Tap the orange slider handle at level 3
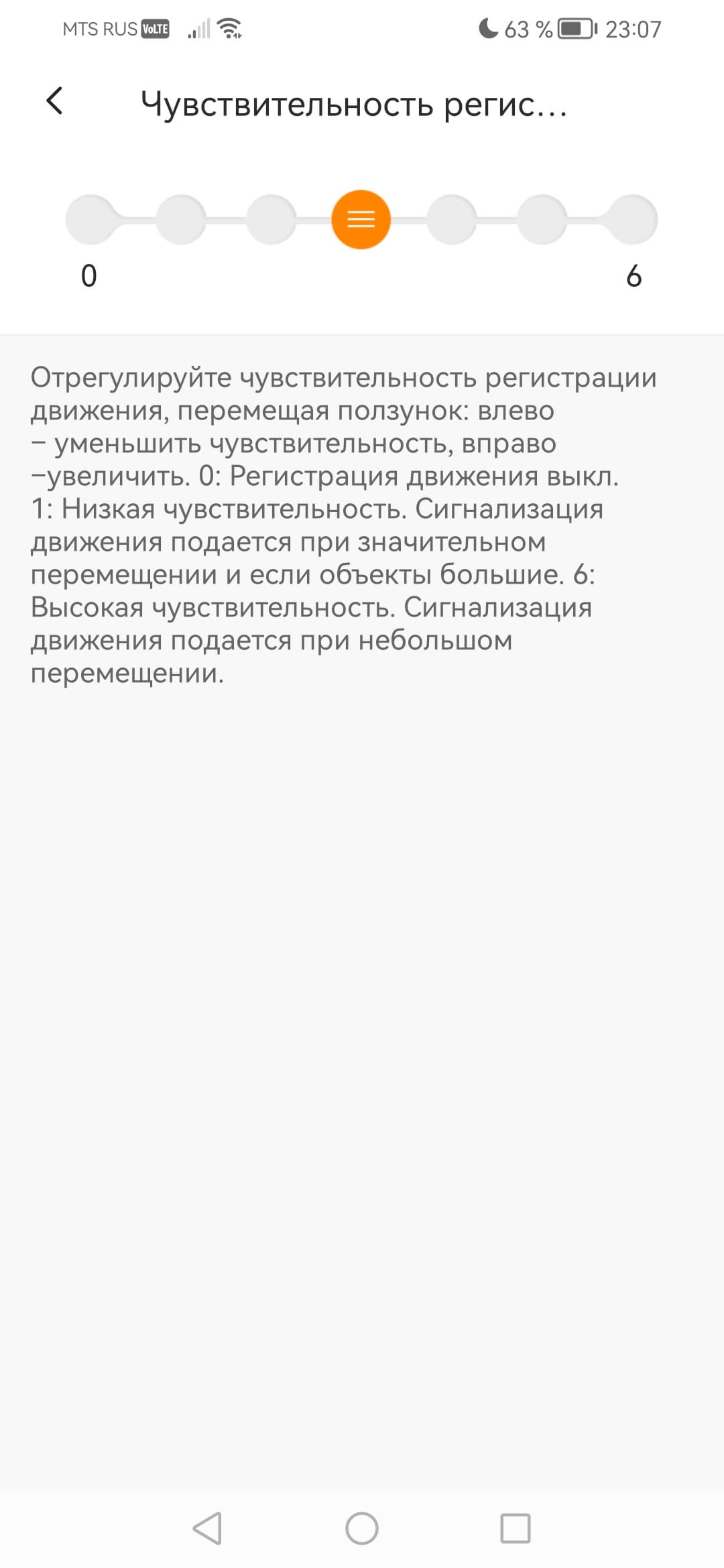The image size is (724, 1568). click(361, 220)
